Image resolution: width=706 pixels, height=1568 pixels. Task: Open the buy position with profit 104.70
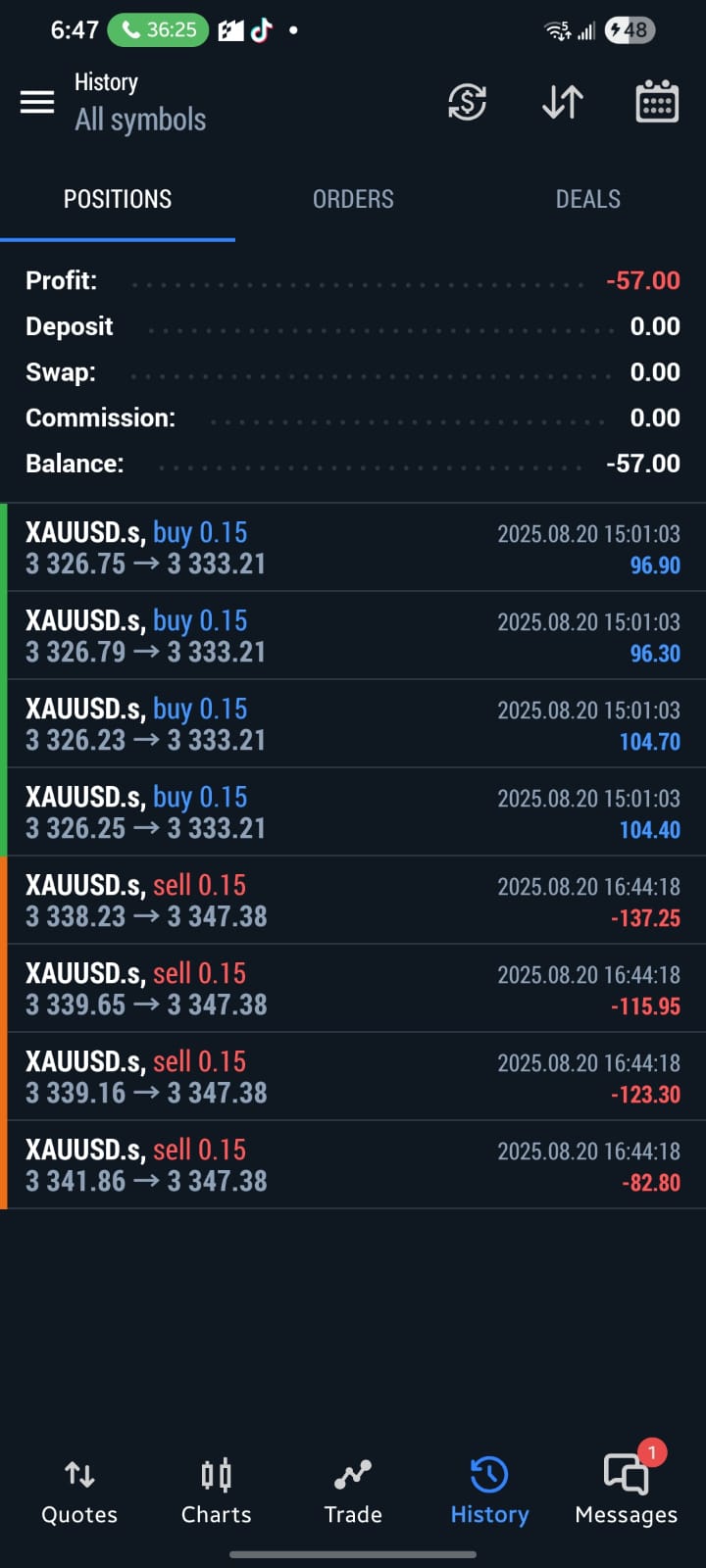click(x=353, y=724)
